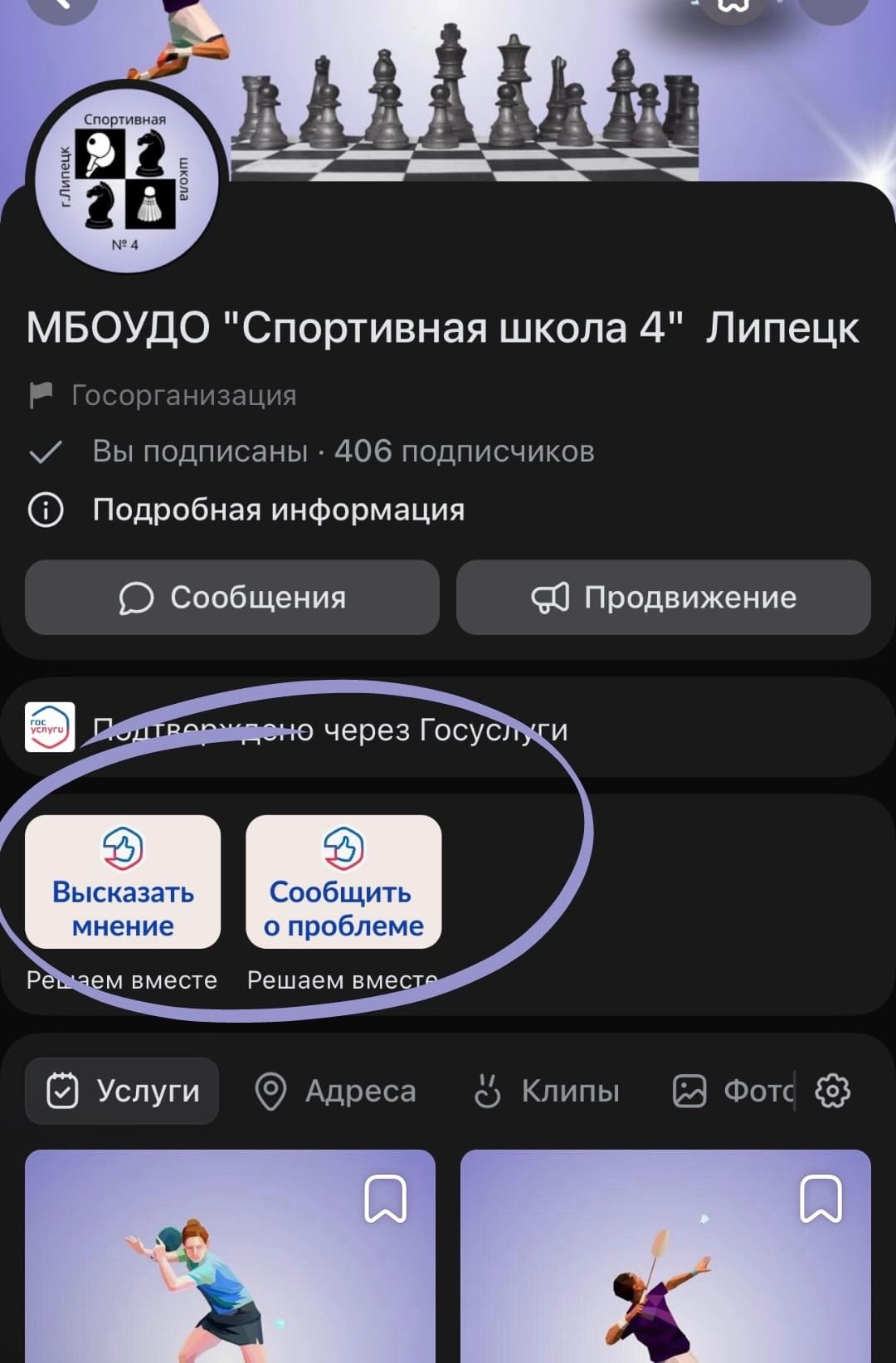Tap the Продвижение button
The height and width of the screenshot is (1363, 896).
pos(664,598)
